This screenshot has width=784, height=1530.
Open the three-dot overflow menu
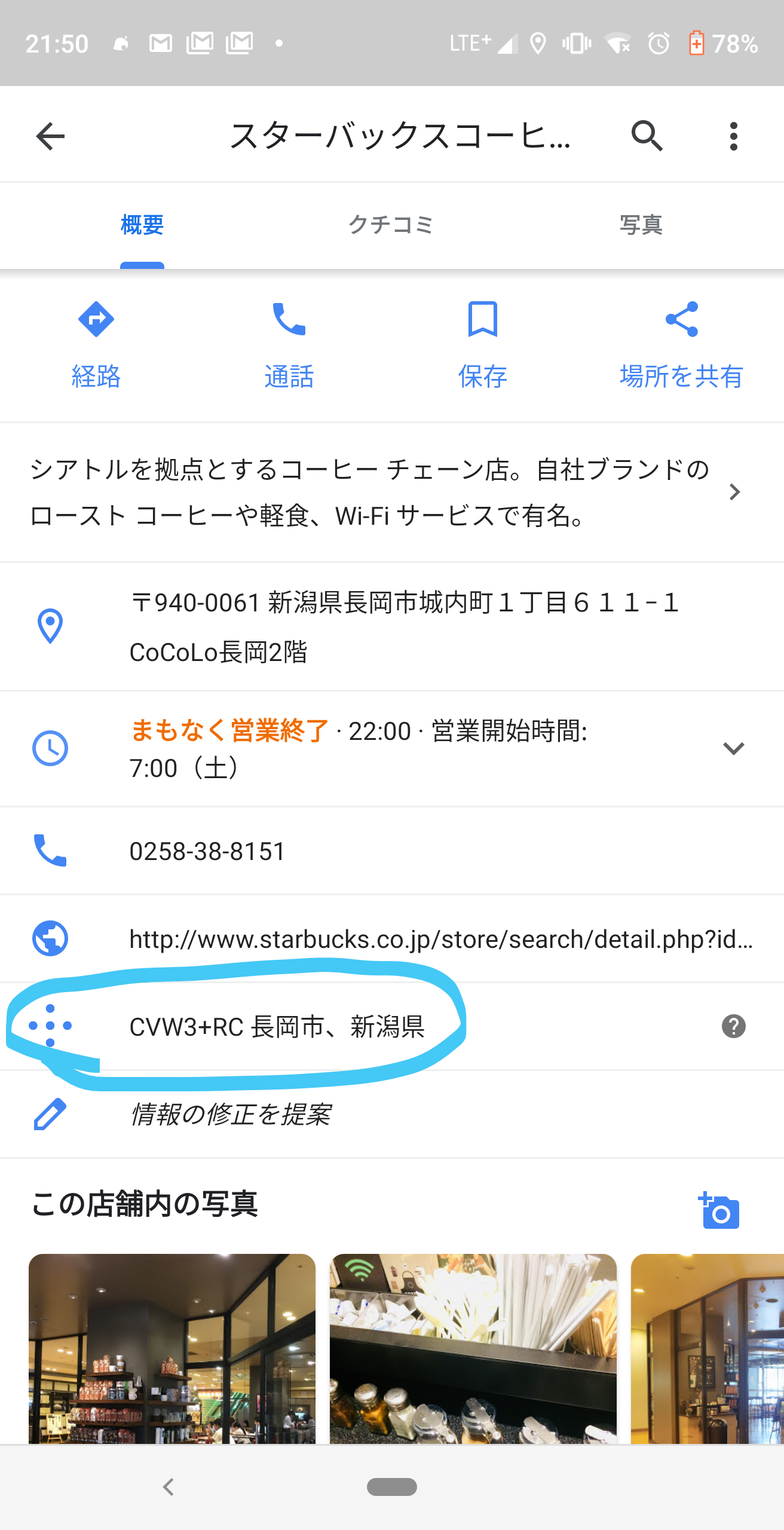tap(732, 136)
